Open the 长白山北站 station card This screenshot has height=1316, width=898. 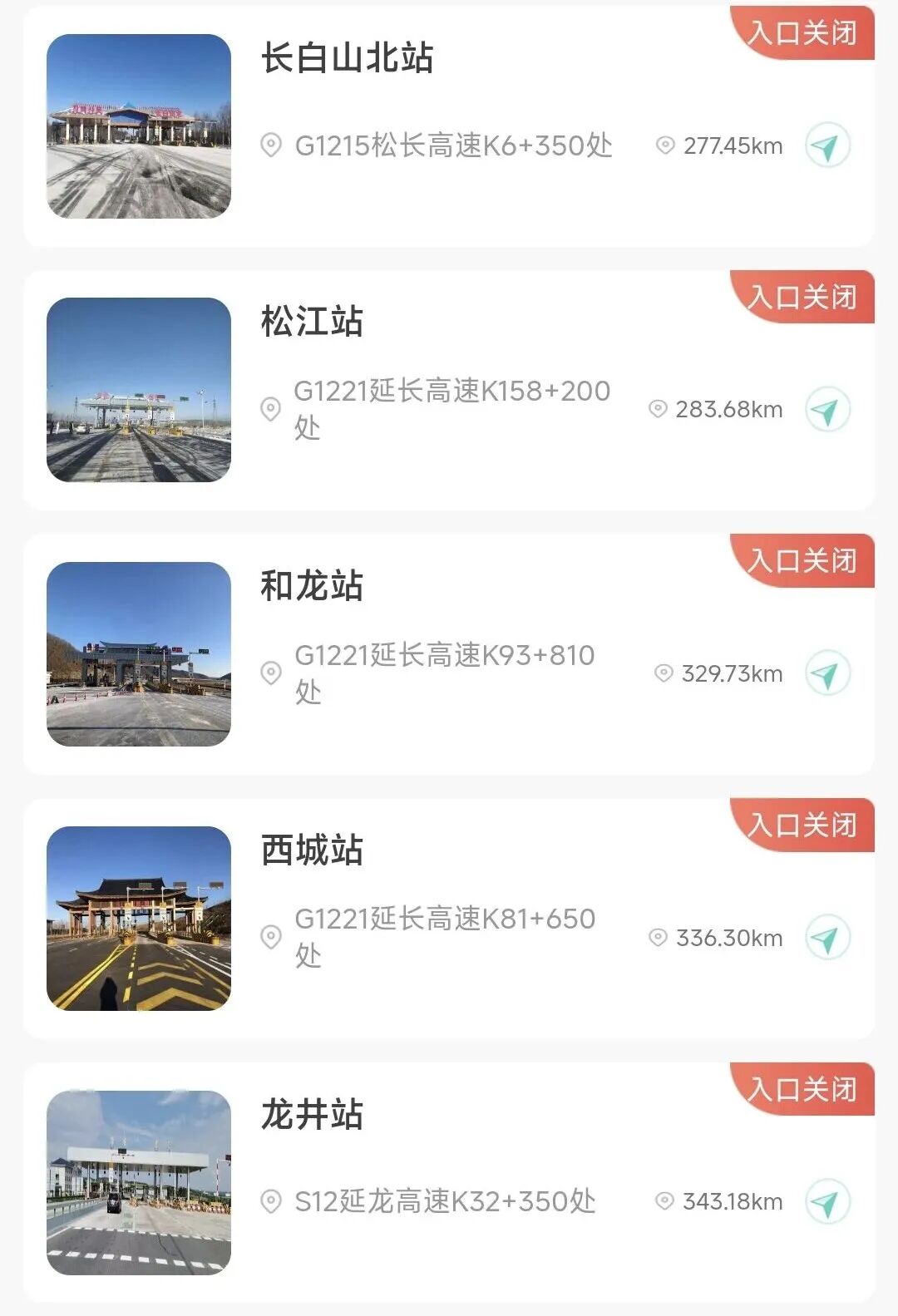348,58
